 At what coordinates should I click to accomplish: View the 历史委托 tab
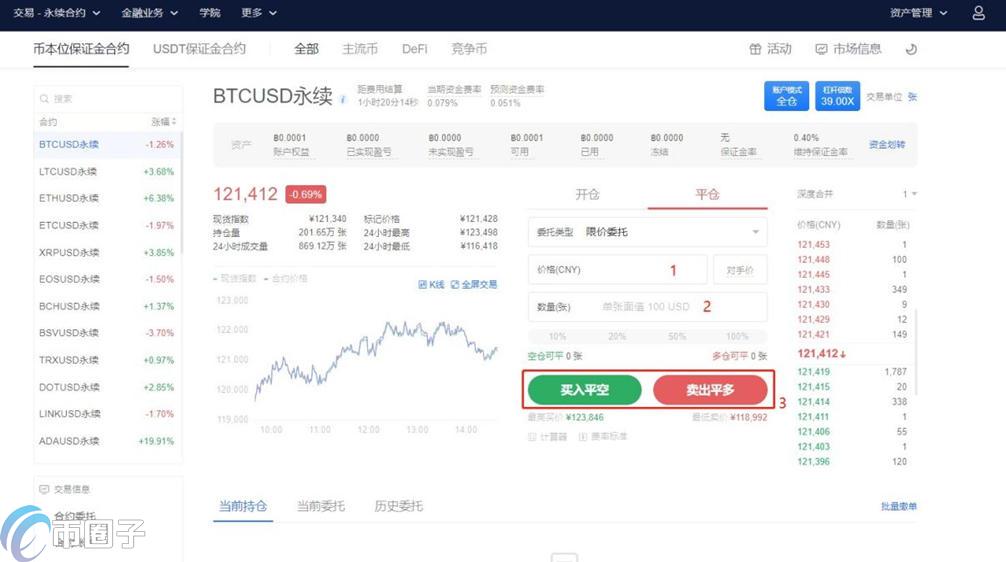point(398,506)
